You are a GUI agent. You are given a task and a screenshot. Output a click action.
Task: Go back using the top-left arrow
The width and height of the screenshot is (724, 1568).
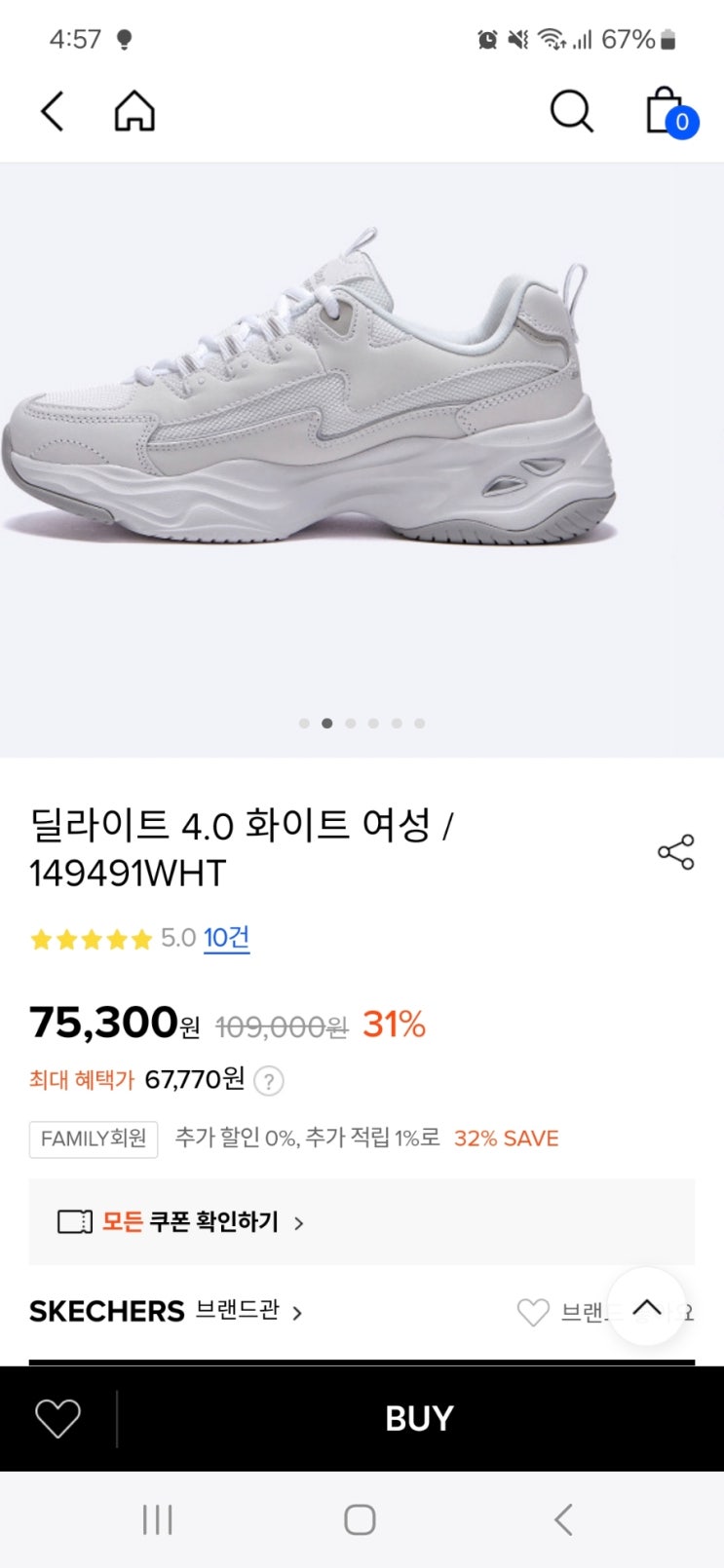pos(53,111)
